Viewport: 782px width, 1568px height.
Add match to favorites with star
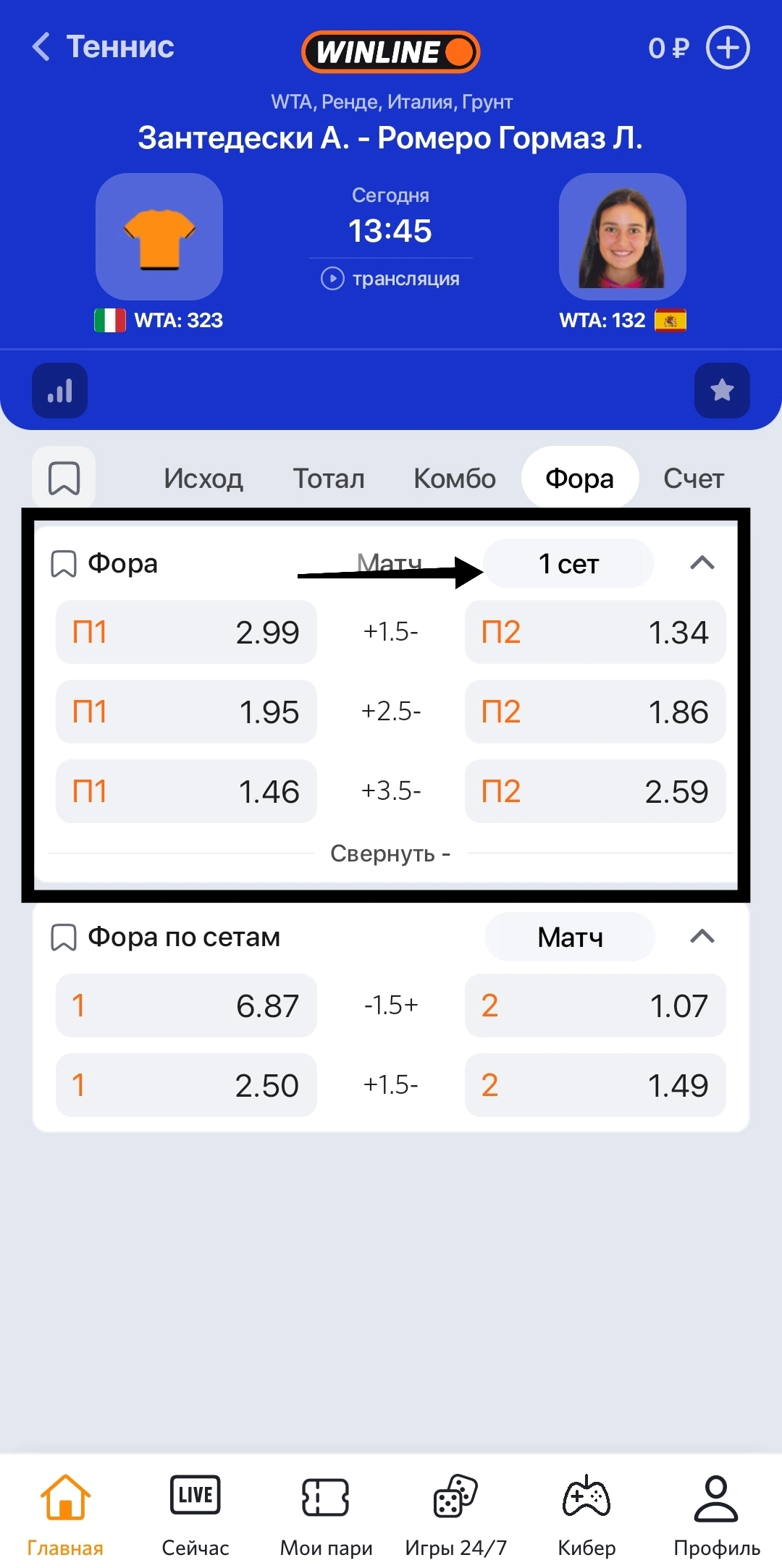721,391
